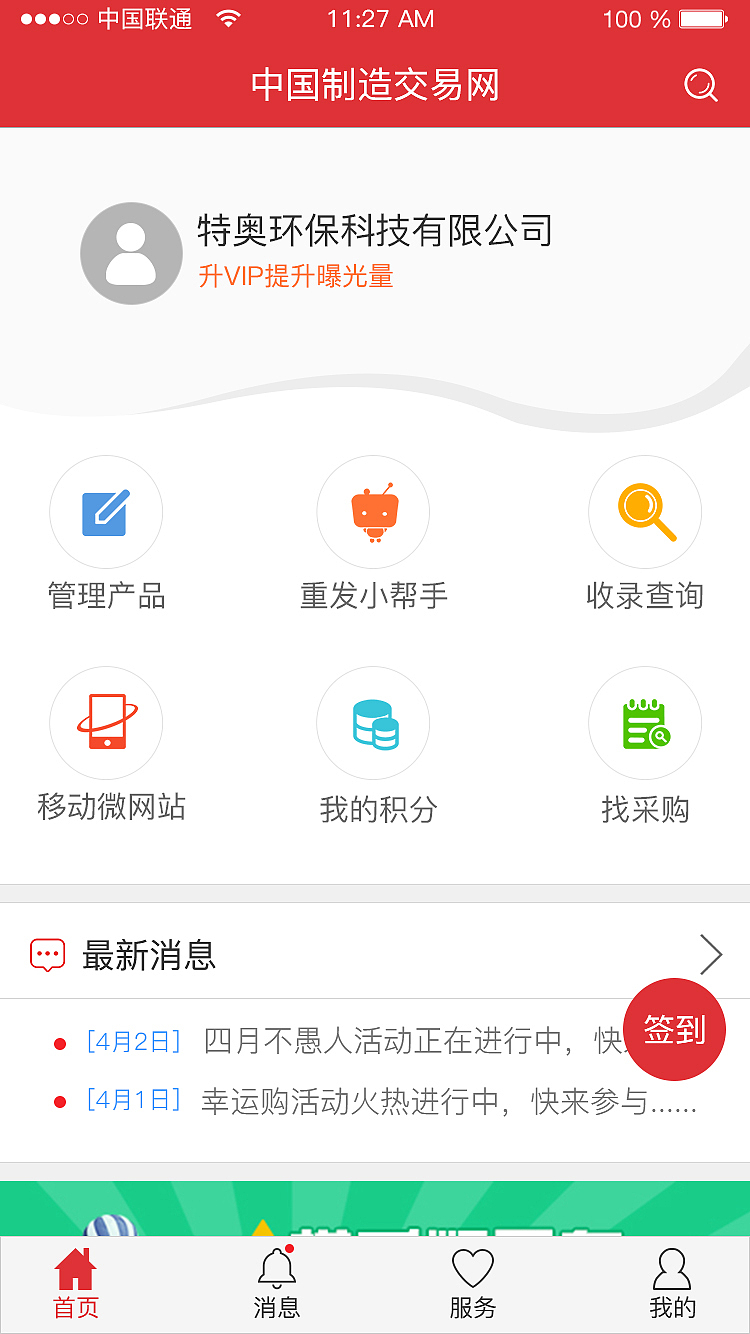Tap the bell icon with red notification dot
Viewport: 750px width, 1334px height.
(x=277, y=1268)
